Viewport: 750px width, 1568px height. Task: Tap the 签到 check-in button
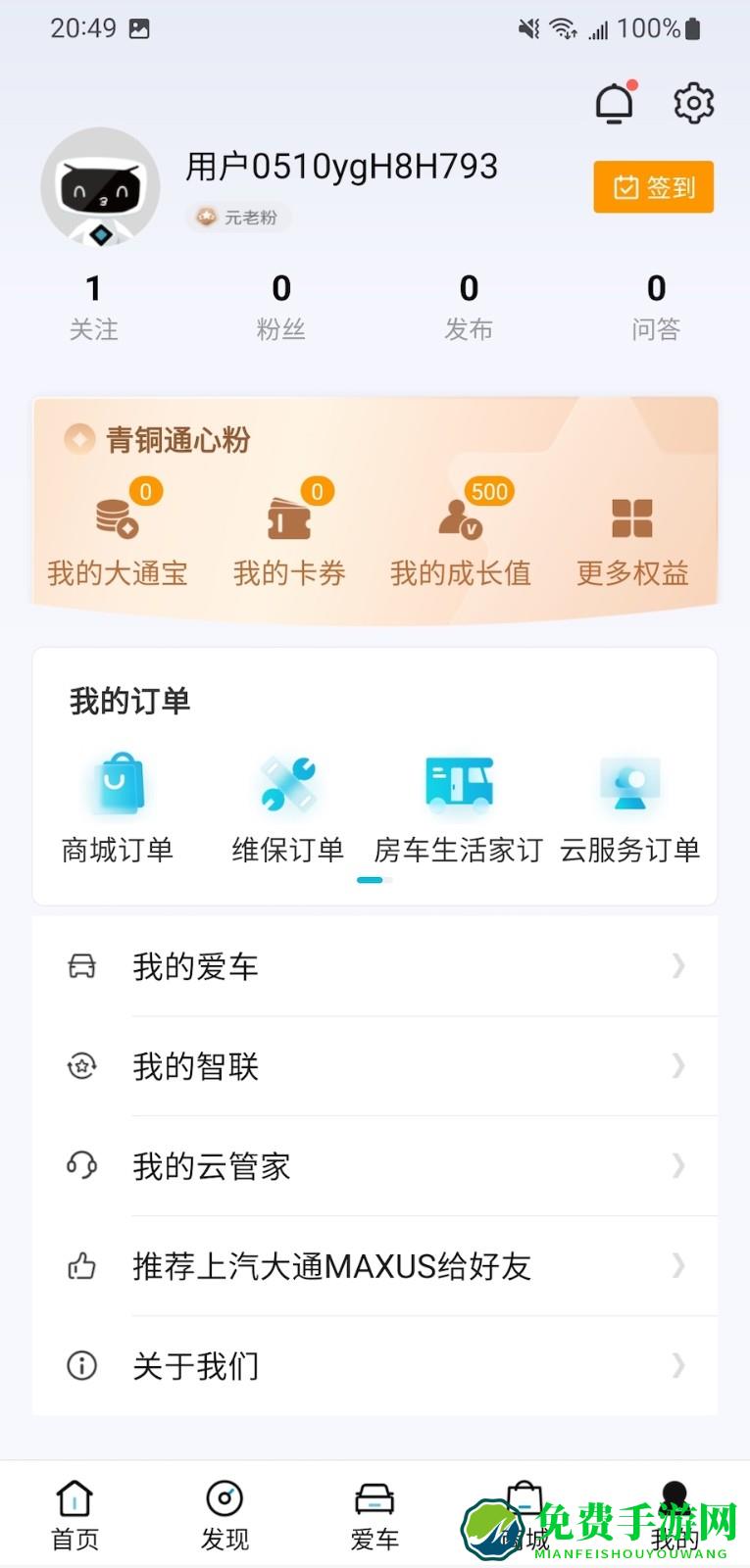click(653, 186)
